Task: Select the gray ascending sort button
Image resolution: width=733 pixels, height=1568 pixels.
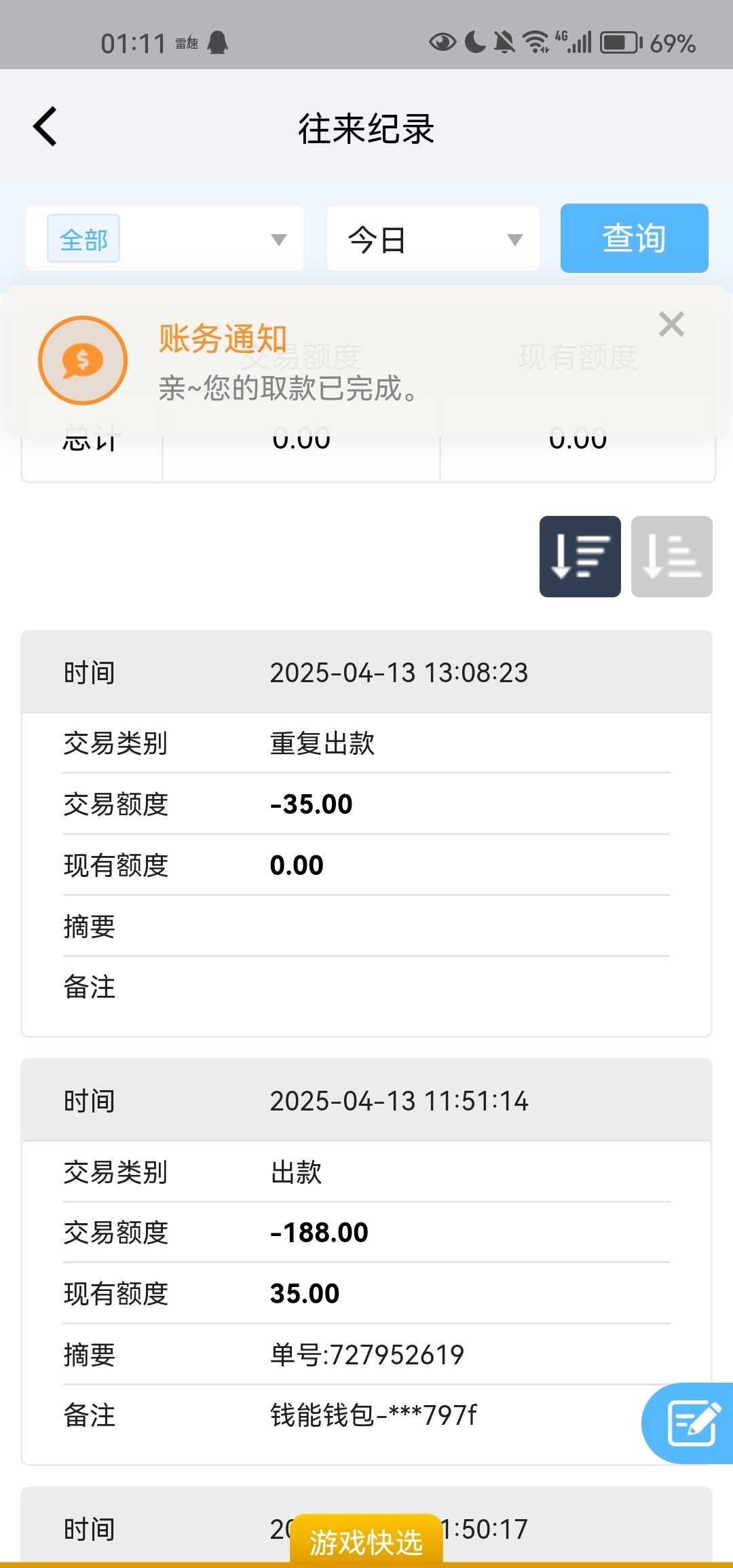Action: pos(671,557)
